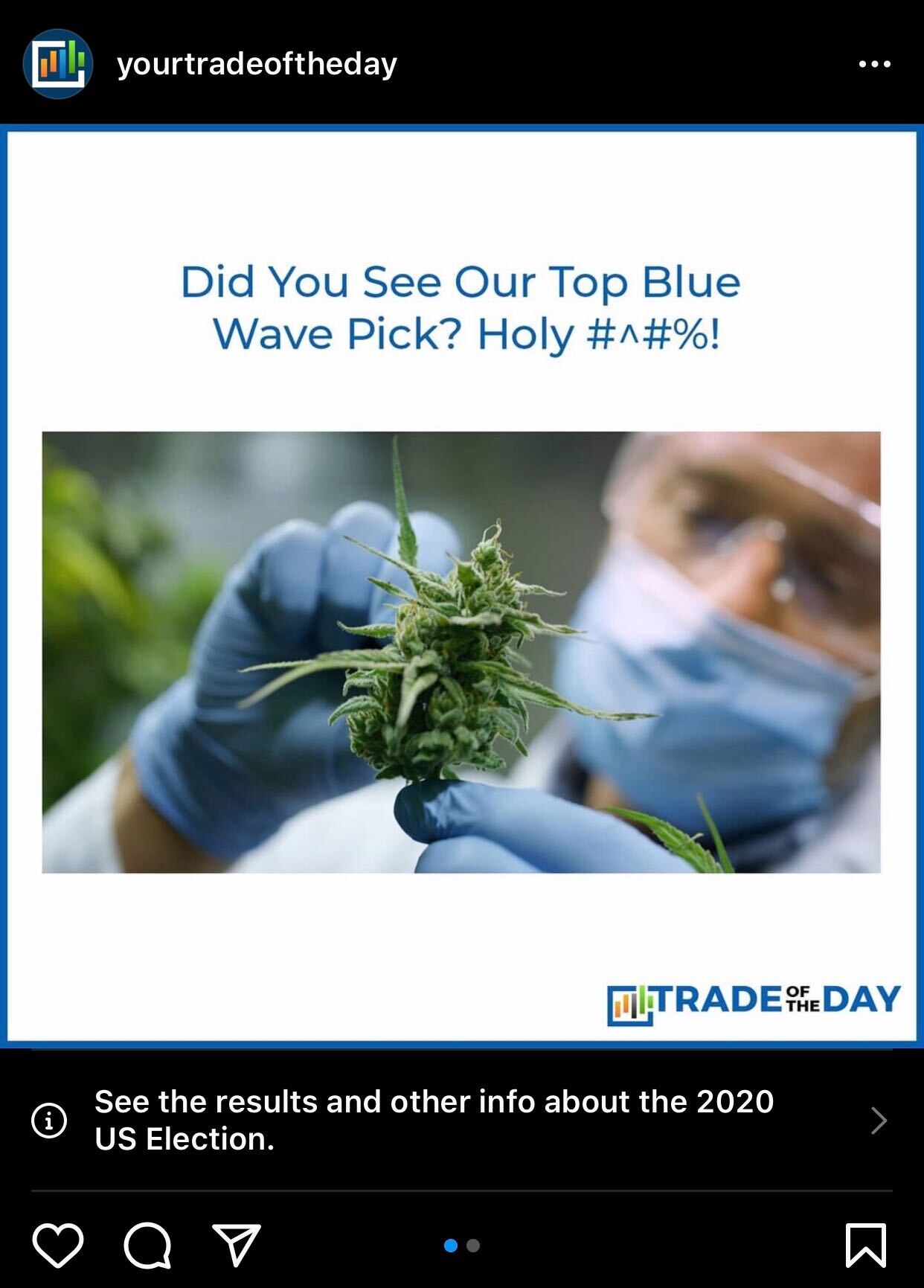Open comments on this post
This screenshot has width=924, height=1288.
[x=147, y=1245]
